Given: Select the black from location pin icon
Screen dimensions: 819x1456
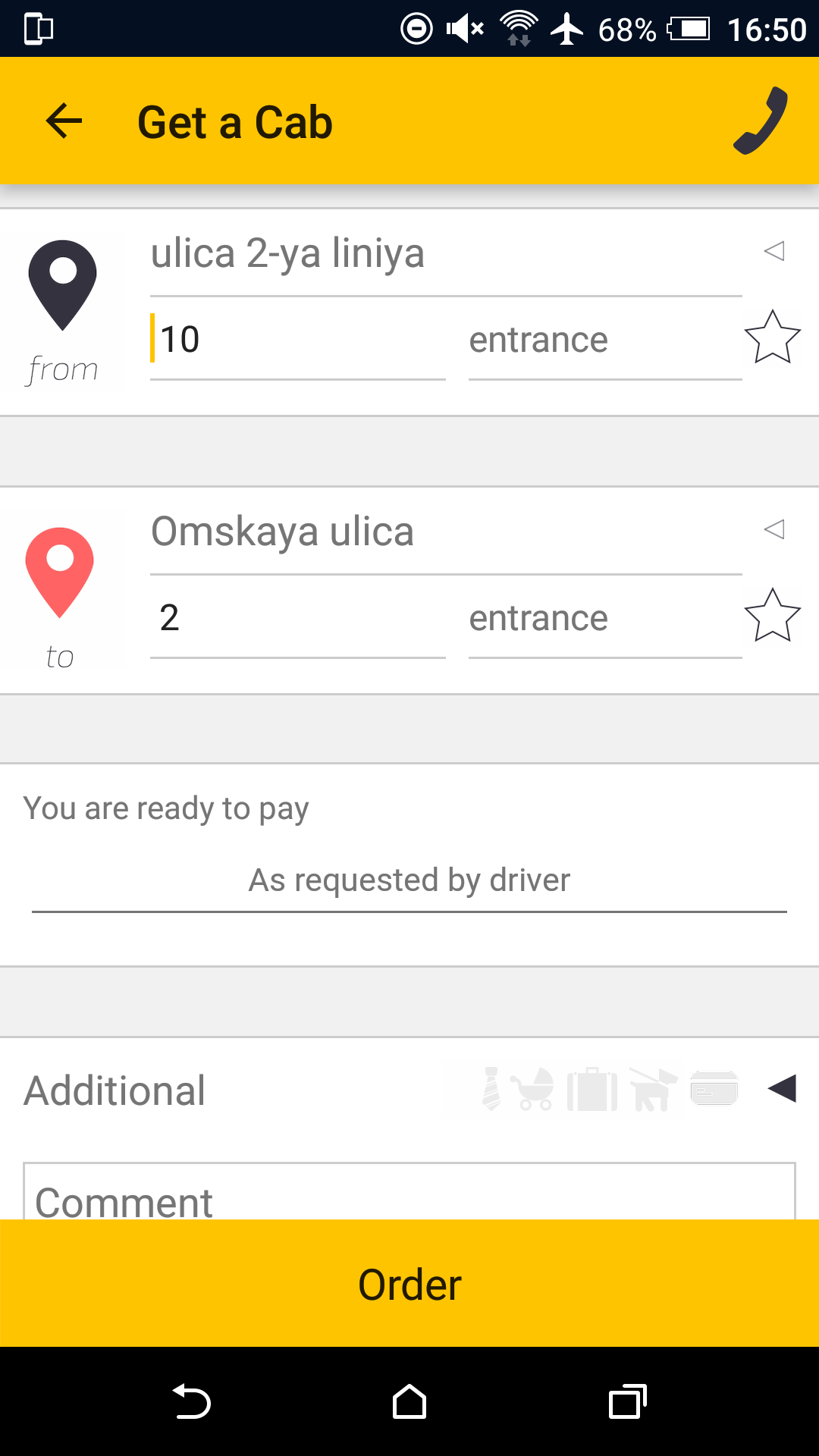Looking at the screenshot, I should [x=62, y=284].
